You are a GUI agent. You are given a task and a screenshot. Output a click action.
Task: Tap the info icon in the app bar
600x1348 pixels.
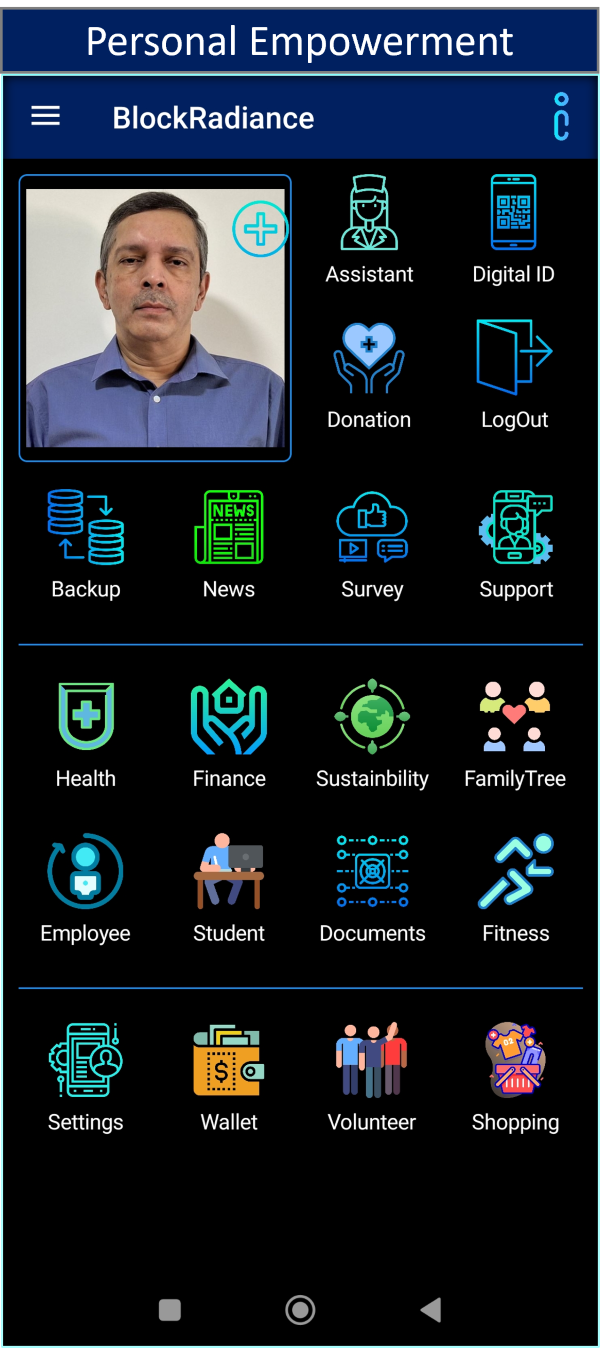pos(561,117)
